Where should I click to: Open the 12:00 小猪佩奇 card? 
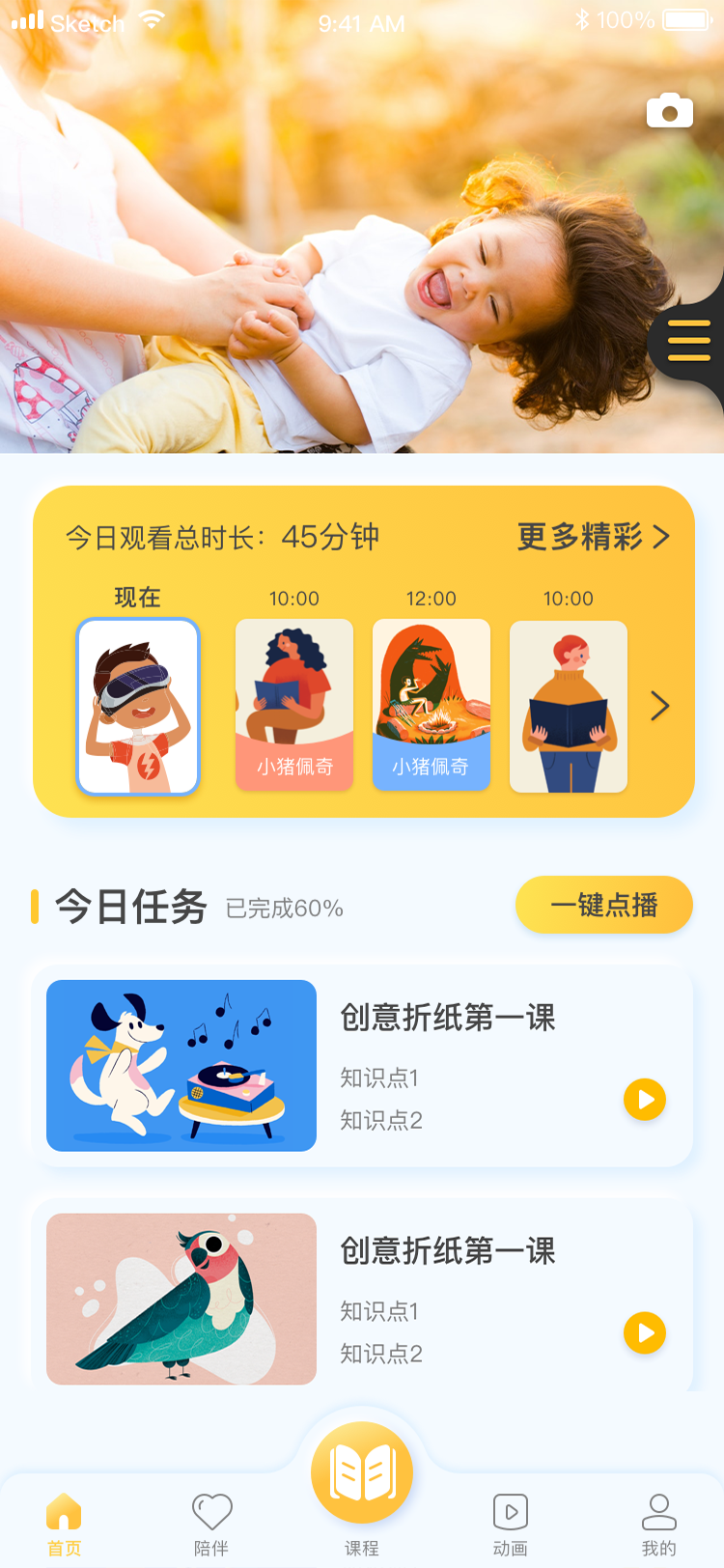(431, 705)
